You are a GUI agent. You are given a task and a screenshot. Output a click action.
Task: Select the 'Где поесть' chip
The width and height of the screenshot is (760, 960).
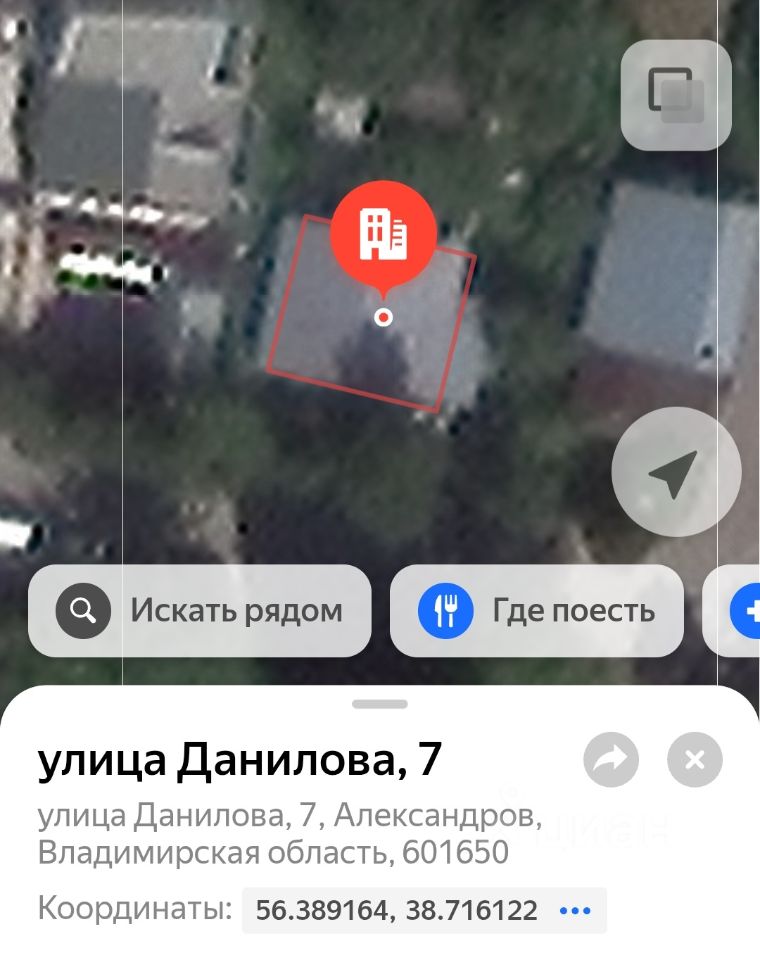537,610
